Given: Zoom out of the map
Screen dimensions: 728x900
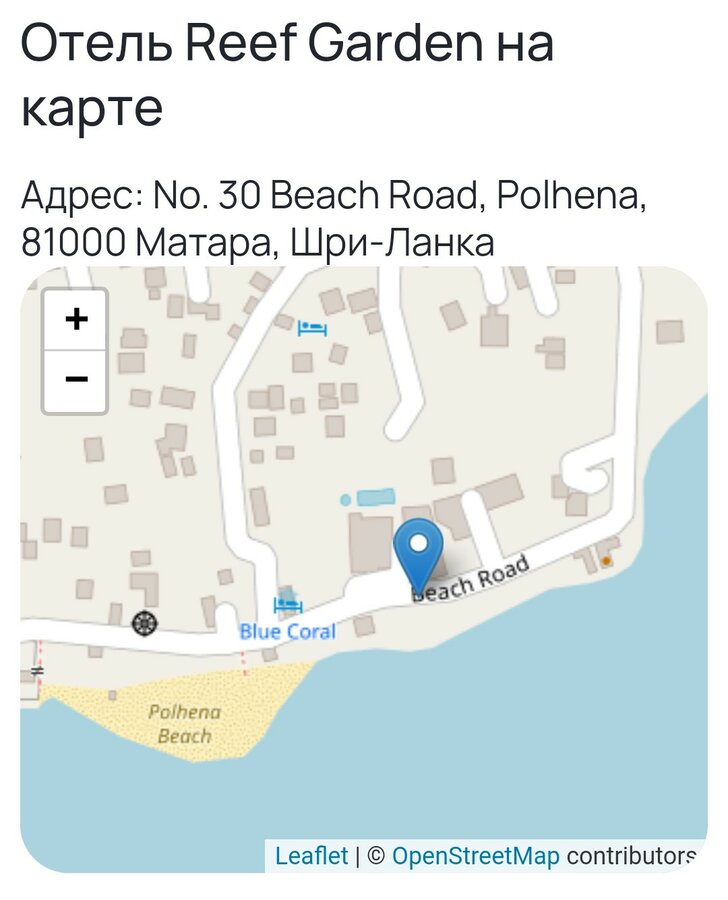Looking at the screenshot, I should click(x=76, y=381).
